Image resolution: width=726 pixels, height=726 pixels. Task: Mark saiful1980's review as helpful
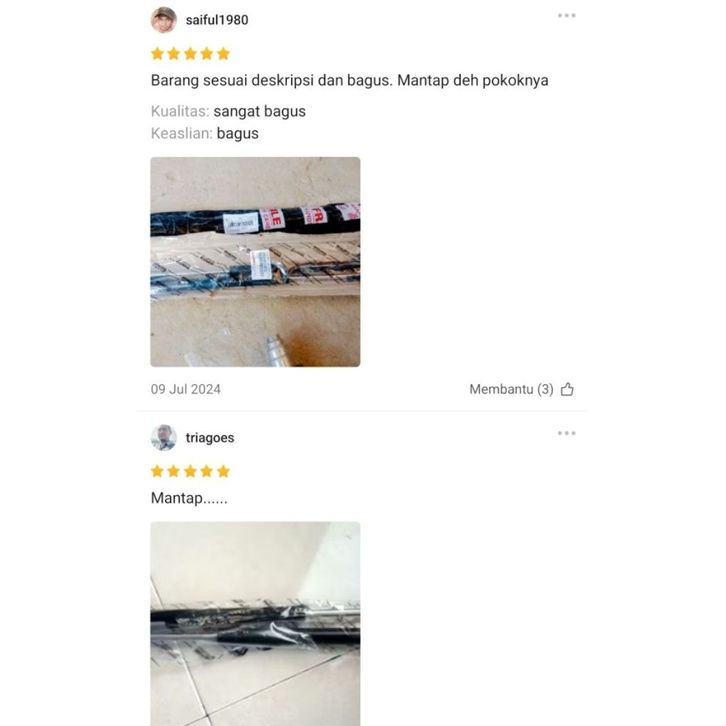(x=567, y=389)
